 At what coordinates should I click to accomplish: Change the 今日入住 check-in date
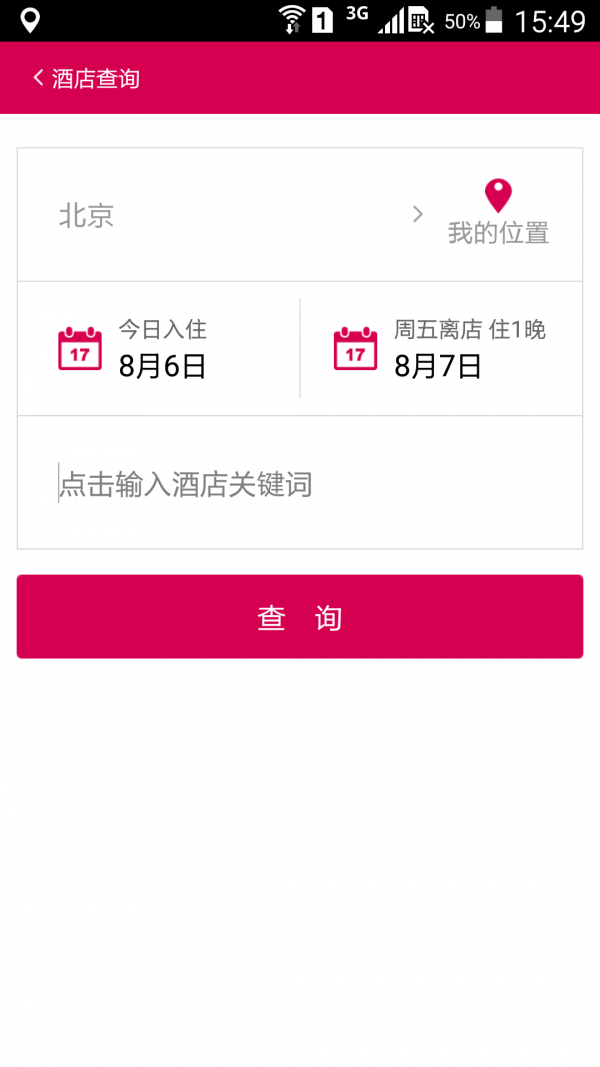160,349
